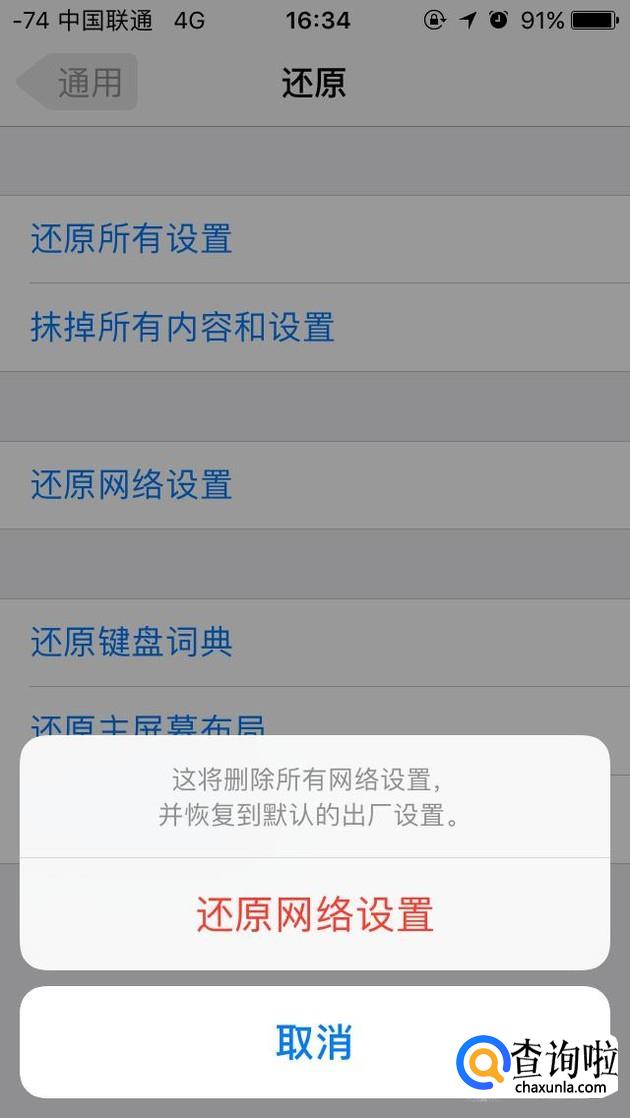Confirm 还原网络设置 in the action sheet
630x1118 pixels.
point(315,915)
